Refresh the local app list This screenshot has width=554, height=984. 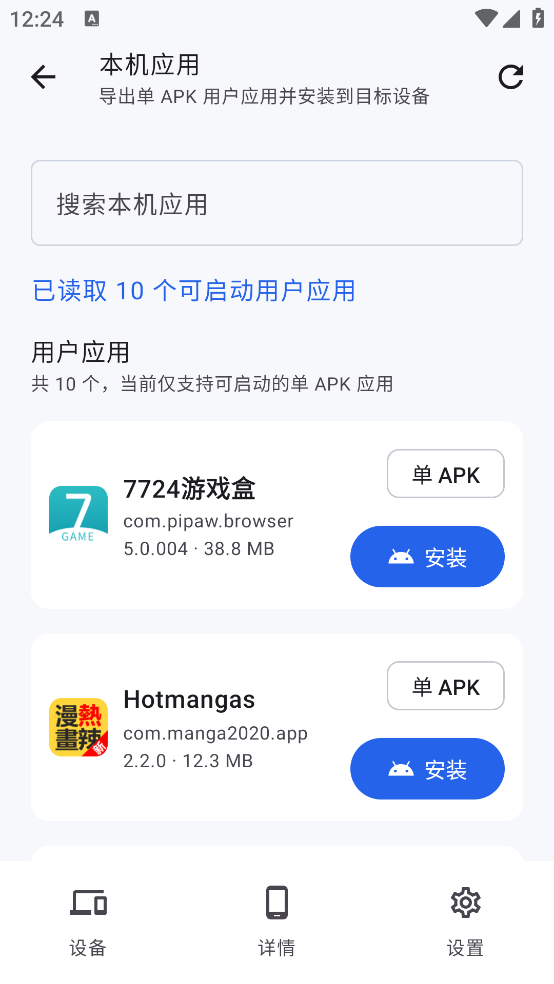(x=511, y=77)
